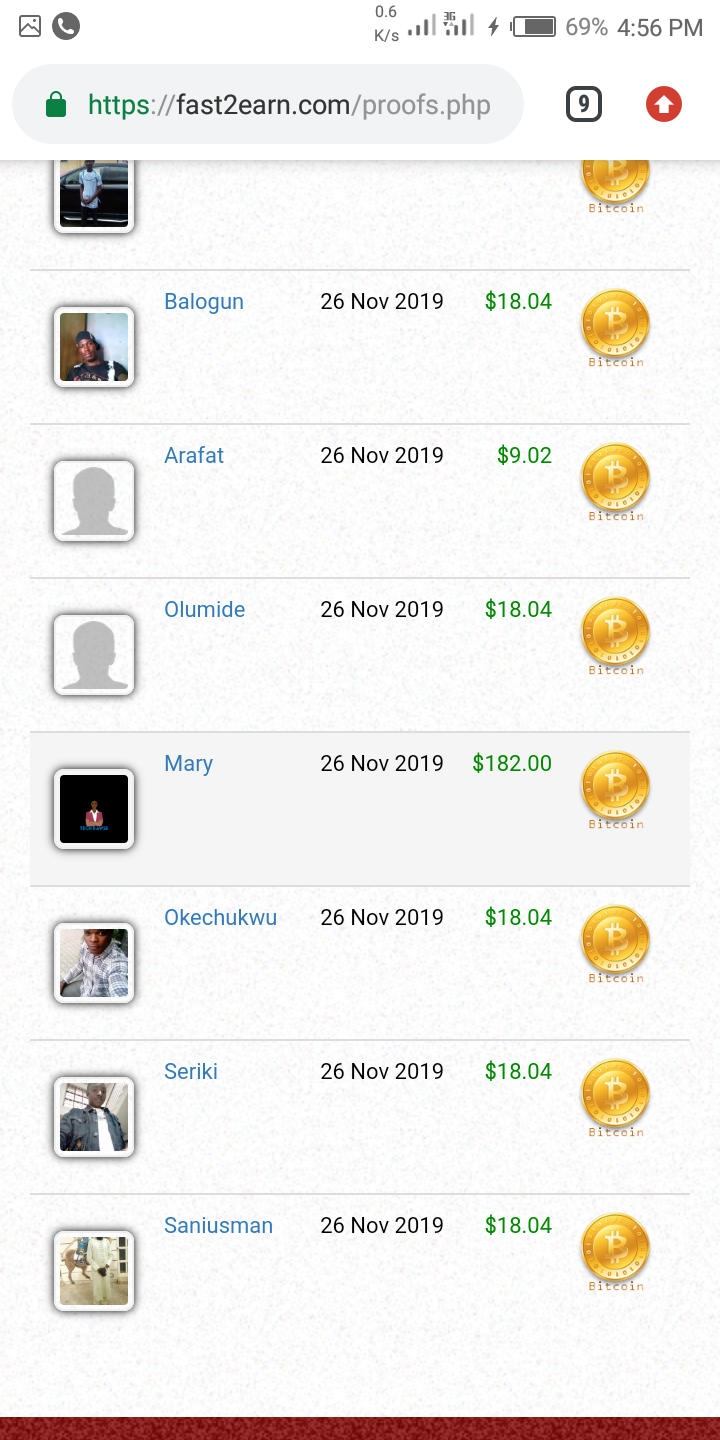Image resolution: width=720 pixels, height=1440 pixels.
Task: View Mary's profile photo
Action: coord(94,809)
